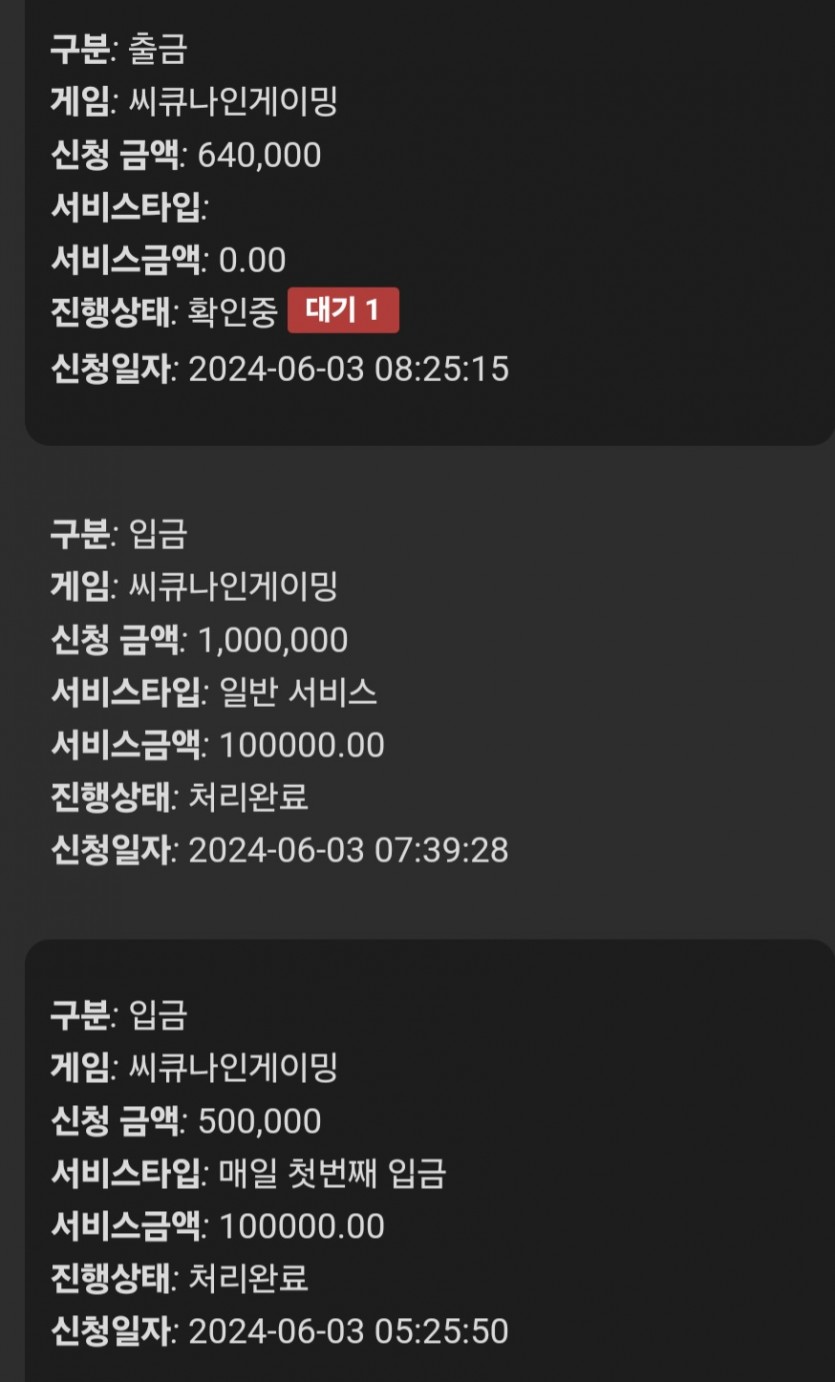This screenshot has width=835, height=1382.
Task: Tap the red 대기 1 badge
Action: tap(343, 311)
